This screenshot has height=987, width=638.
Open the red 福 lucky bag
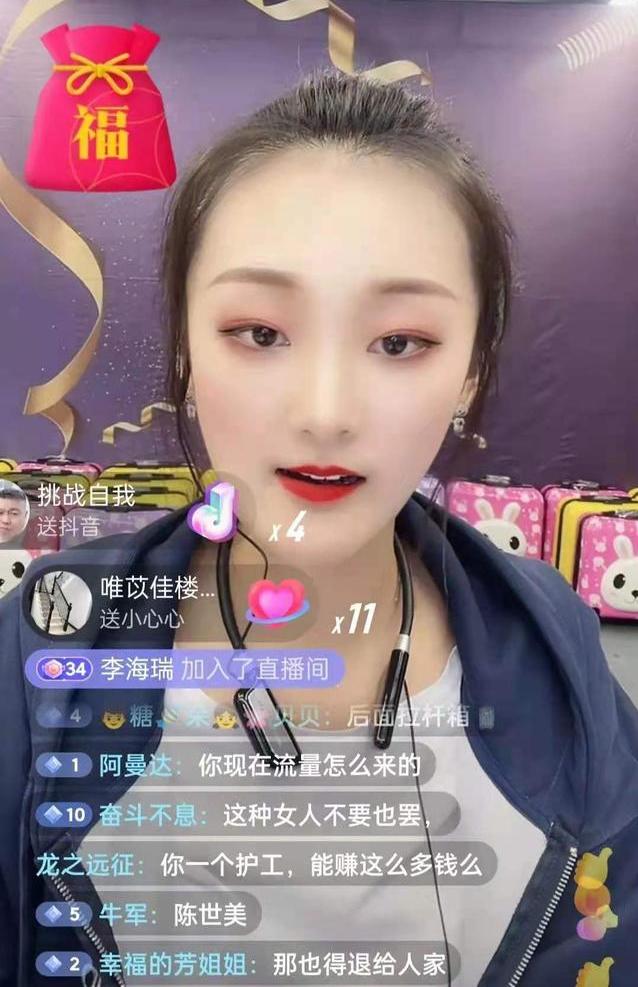point(100,110)
